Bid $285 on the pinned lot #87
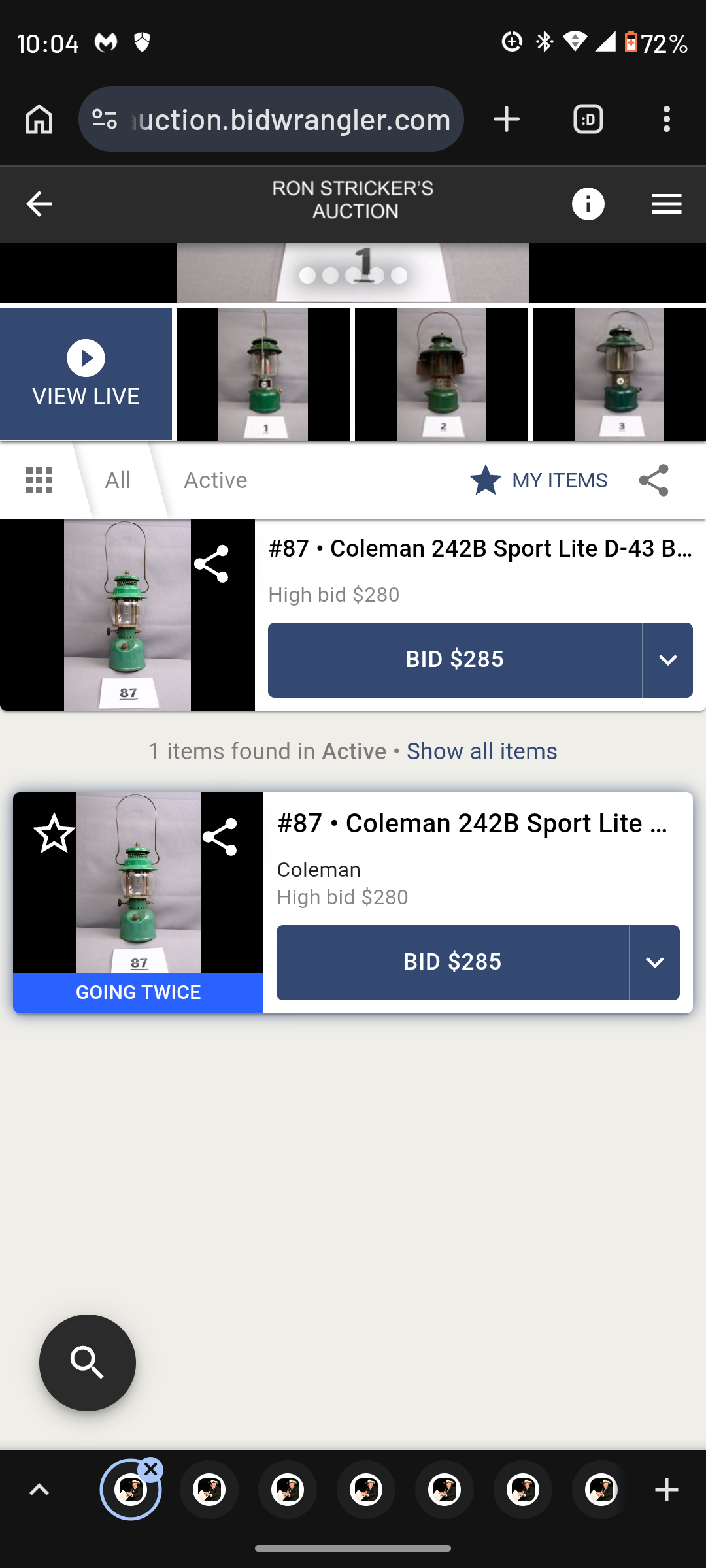Image resolution: width=706 pixels, height=1568 pixels. (454, 660)
